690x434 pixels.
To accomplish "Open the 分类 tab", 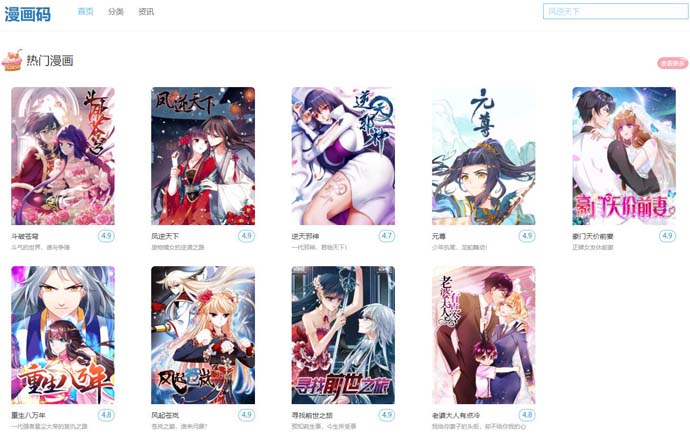I will pyautogui.click(x=116, y=12).
